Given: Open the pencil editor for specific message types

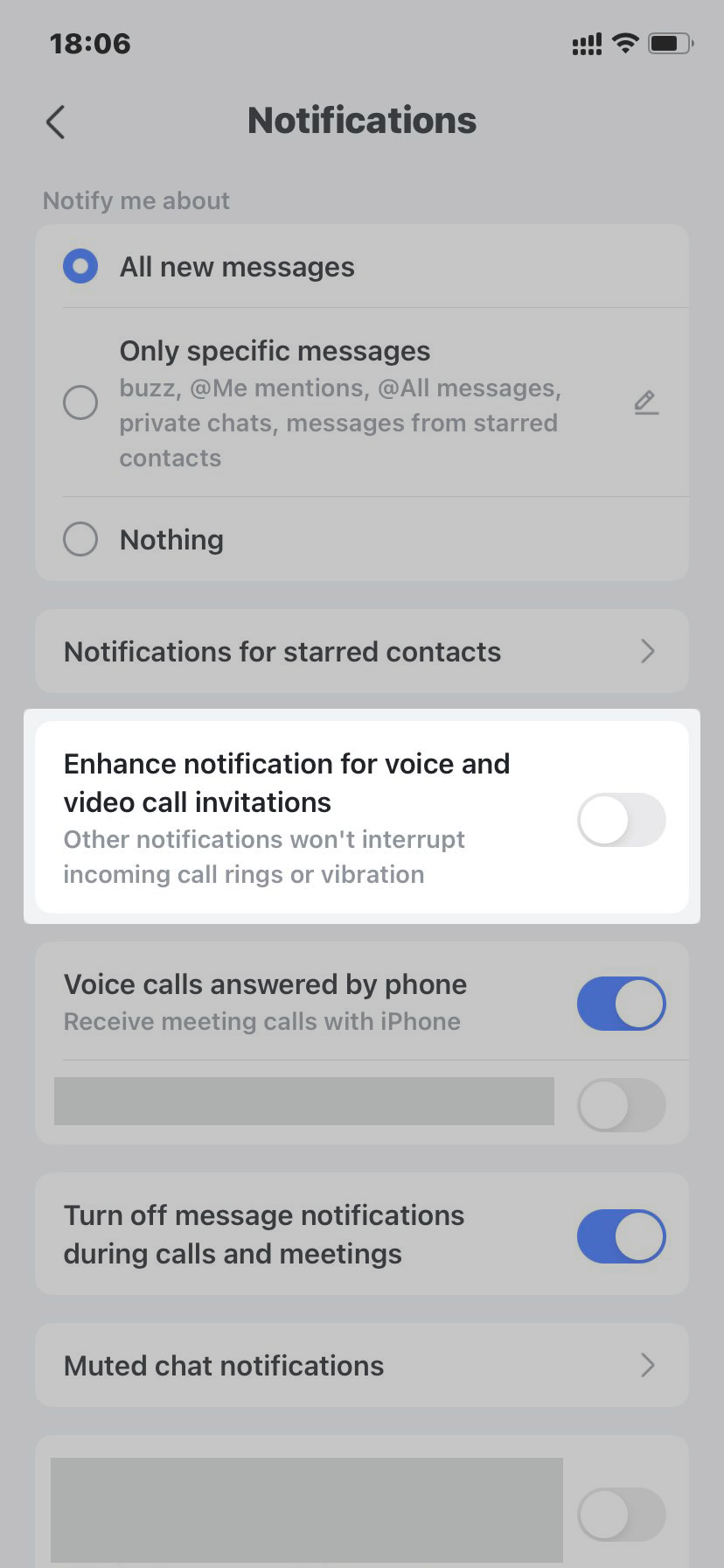Looking at the screenshot, I should [646, 402].
